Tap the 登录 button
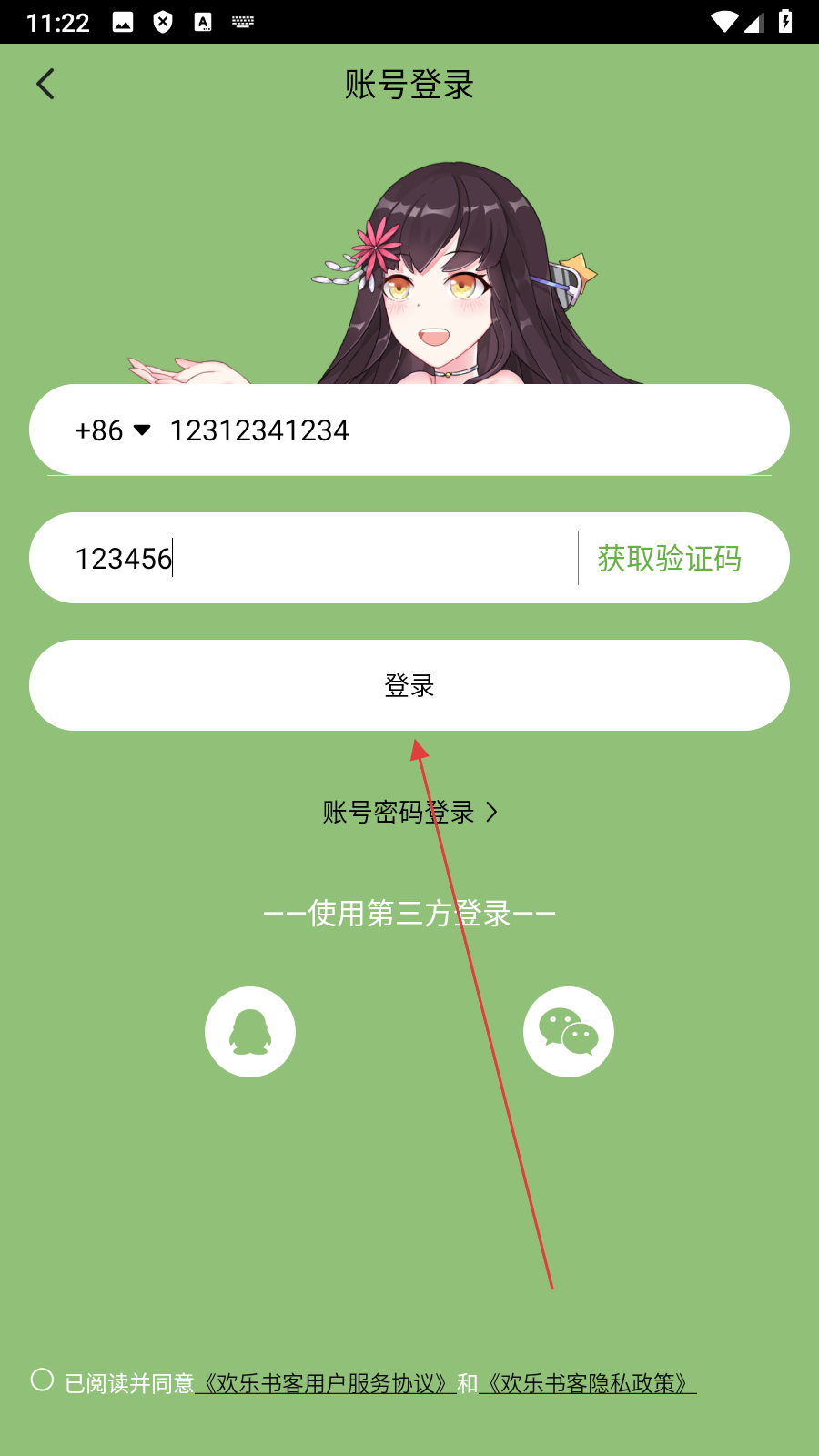Viewport: 819px width, 1456px height. [x=409, y=685]
